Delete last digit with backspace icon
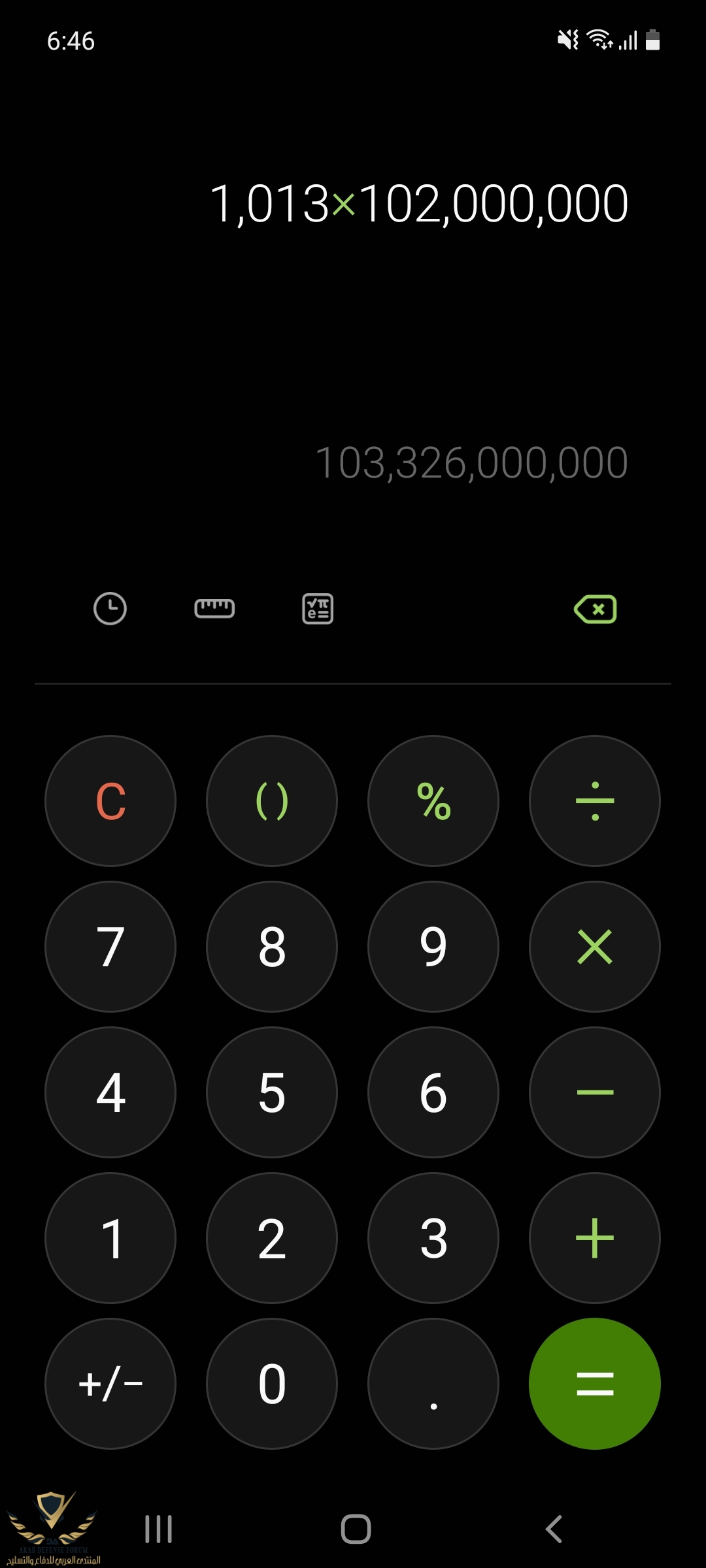The width and height of the screenshot is (706, 1568). tap(595, 609)
